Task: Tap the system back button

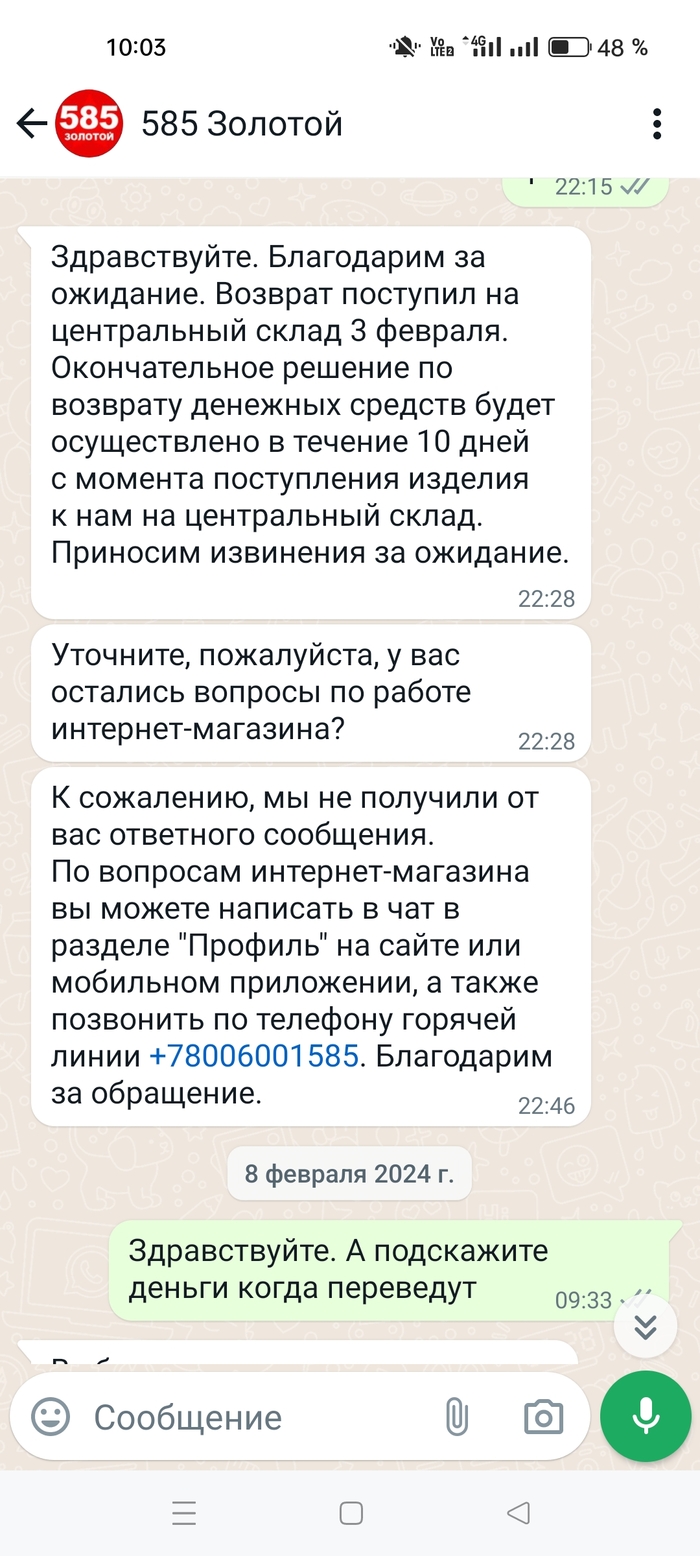Action: click(x=518, y=1513)
